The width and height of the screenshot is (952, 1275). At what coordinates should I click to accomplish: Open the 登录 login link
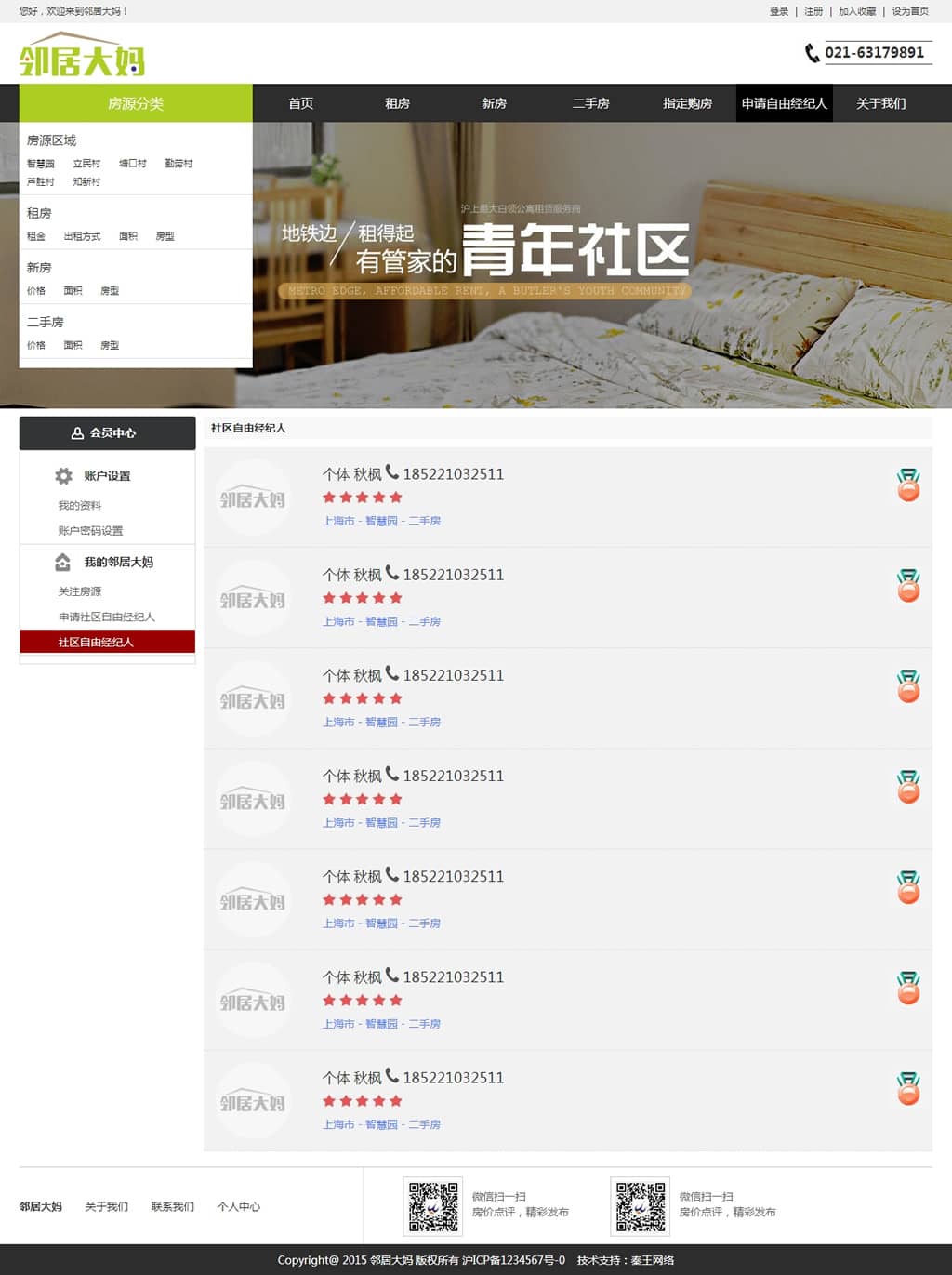[x=778, y=11]
